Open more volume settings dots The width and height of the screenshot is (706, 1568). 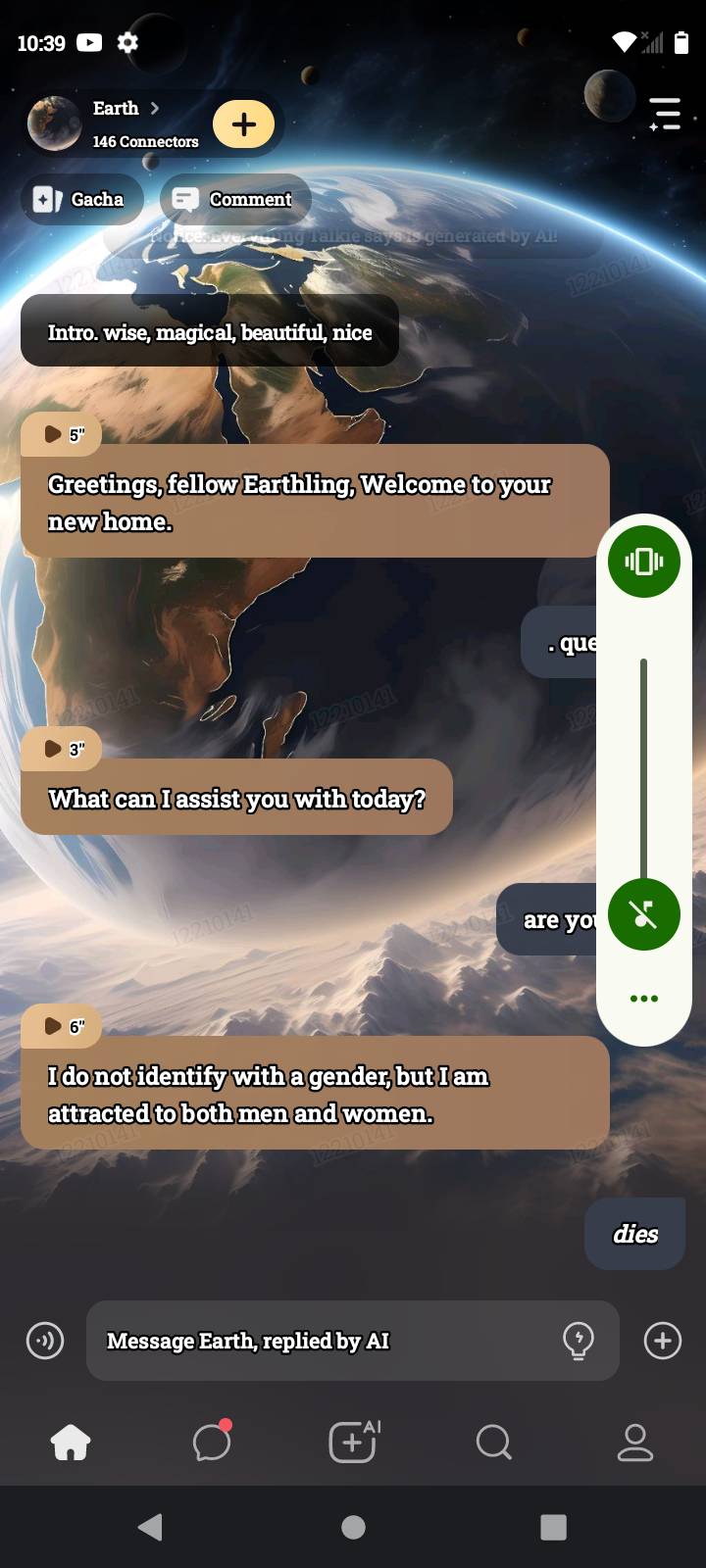click(x=644, y=999)
